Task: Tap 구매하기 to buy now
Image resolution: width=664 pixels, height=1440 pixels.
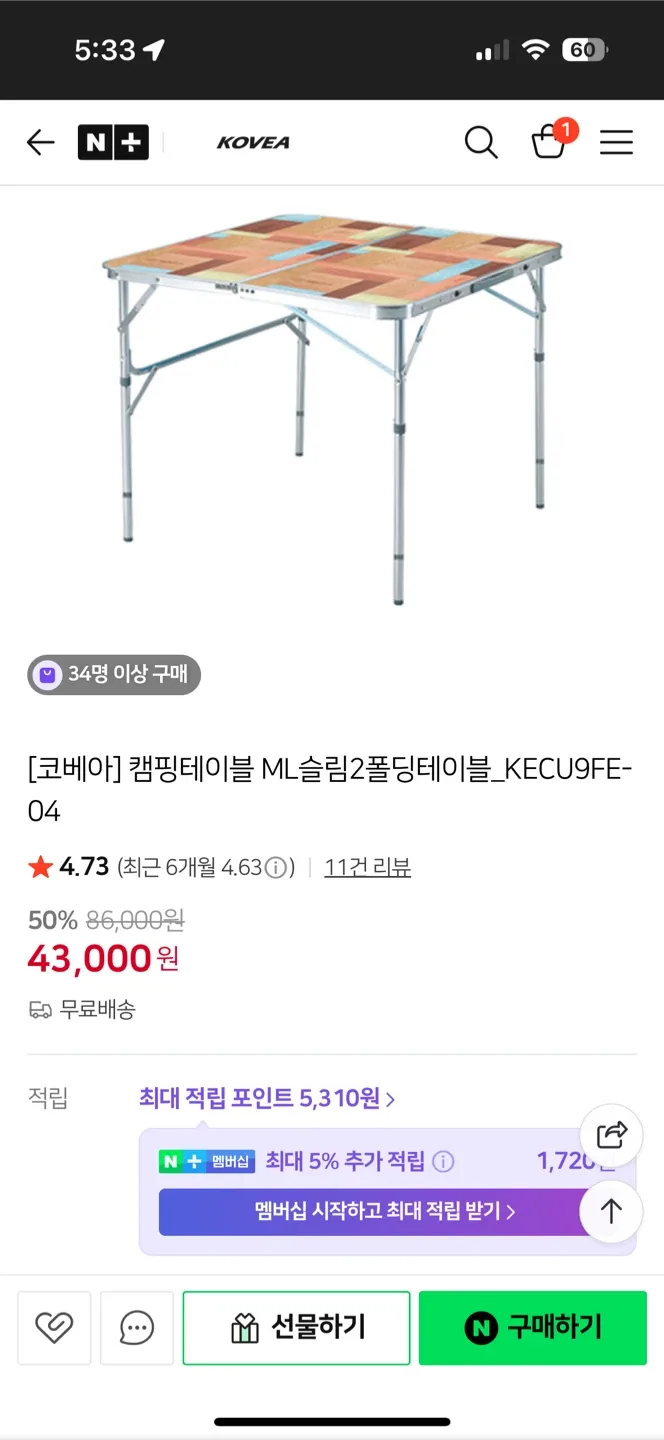Action: point(533,1328)
